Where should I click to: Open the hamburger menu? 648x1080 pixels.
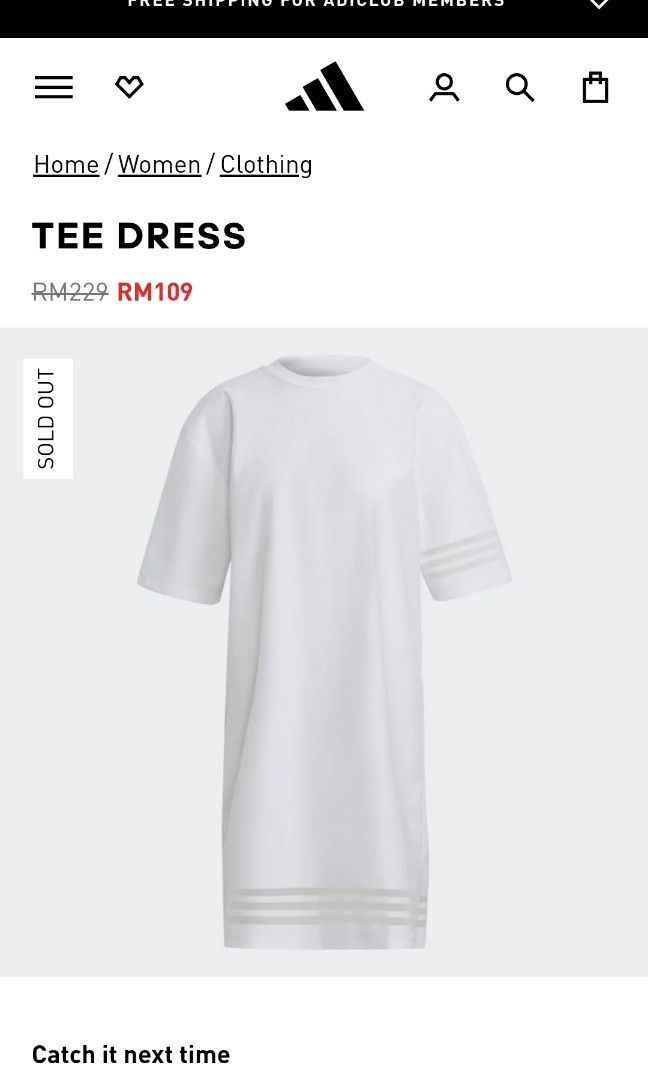pos(54,88)
